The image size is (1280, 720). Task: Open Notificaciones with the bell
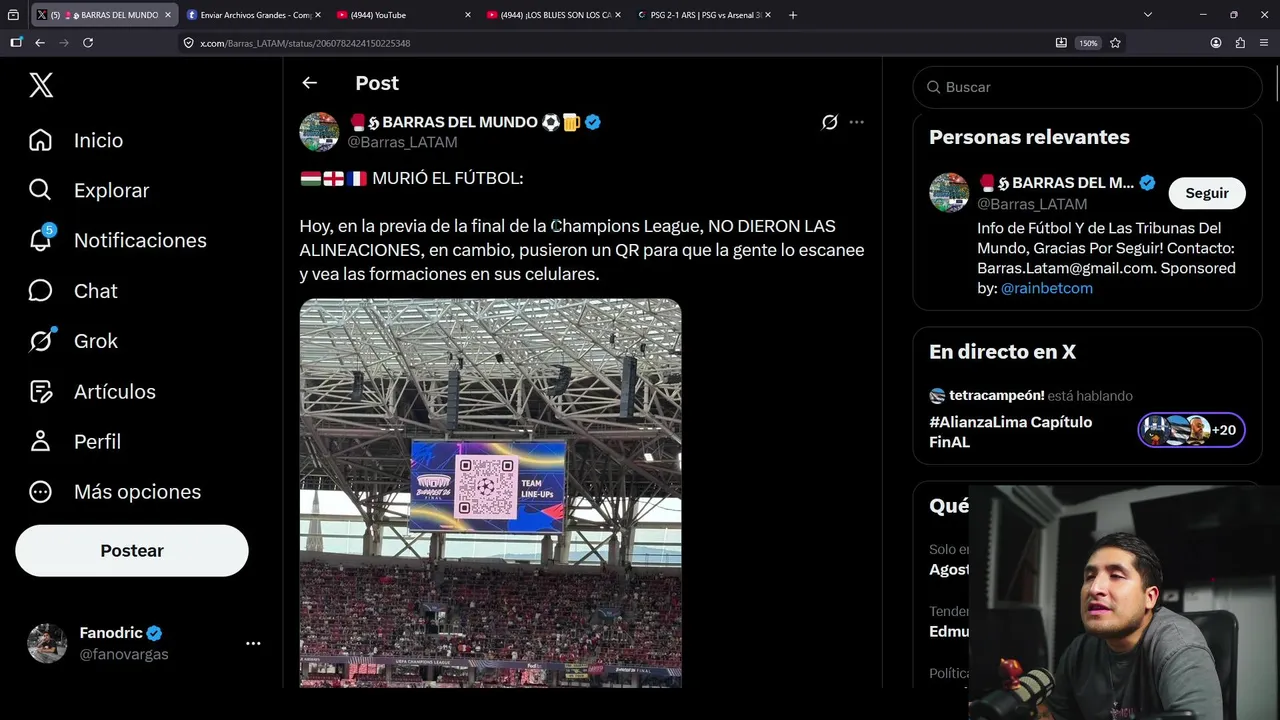click(117, 240)
